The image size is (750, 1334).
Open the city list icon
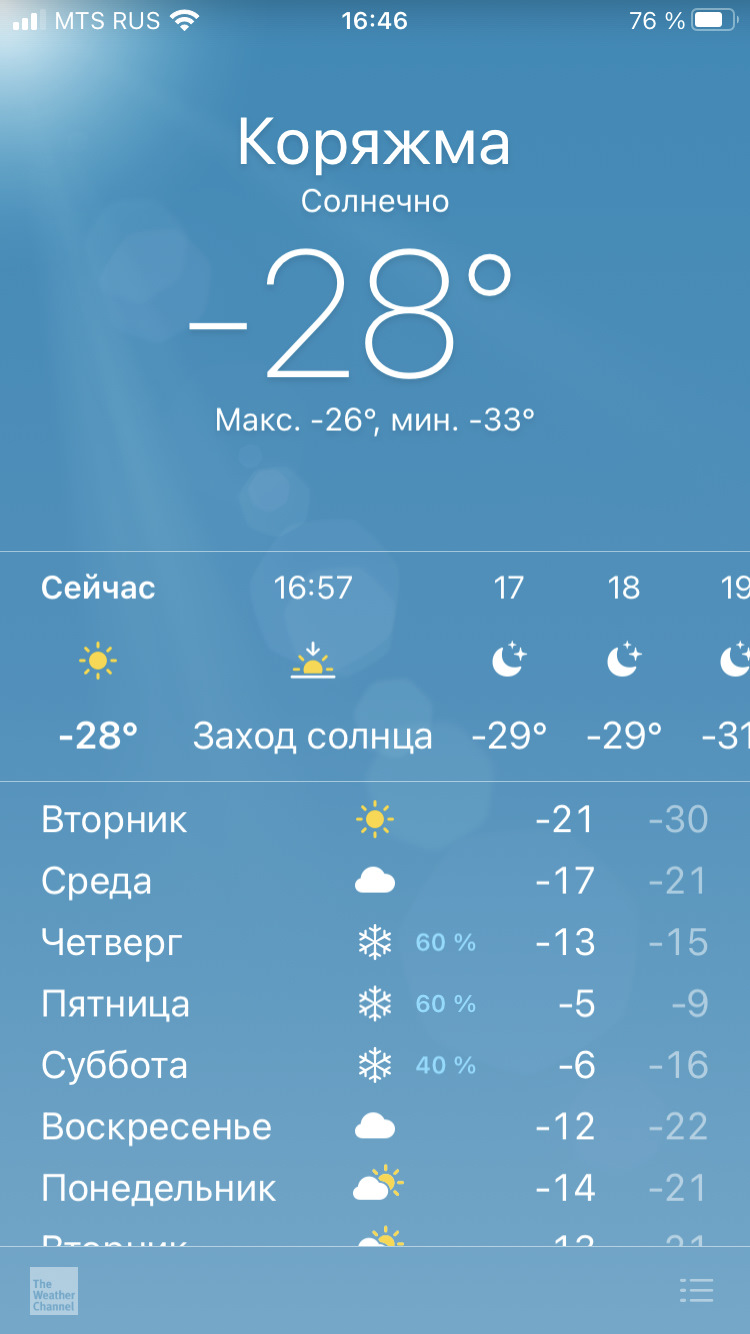696,1290
